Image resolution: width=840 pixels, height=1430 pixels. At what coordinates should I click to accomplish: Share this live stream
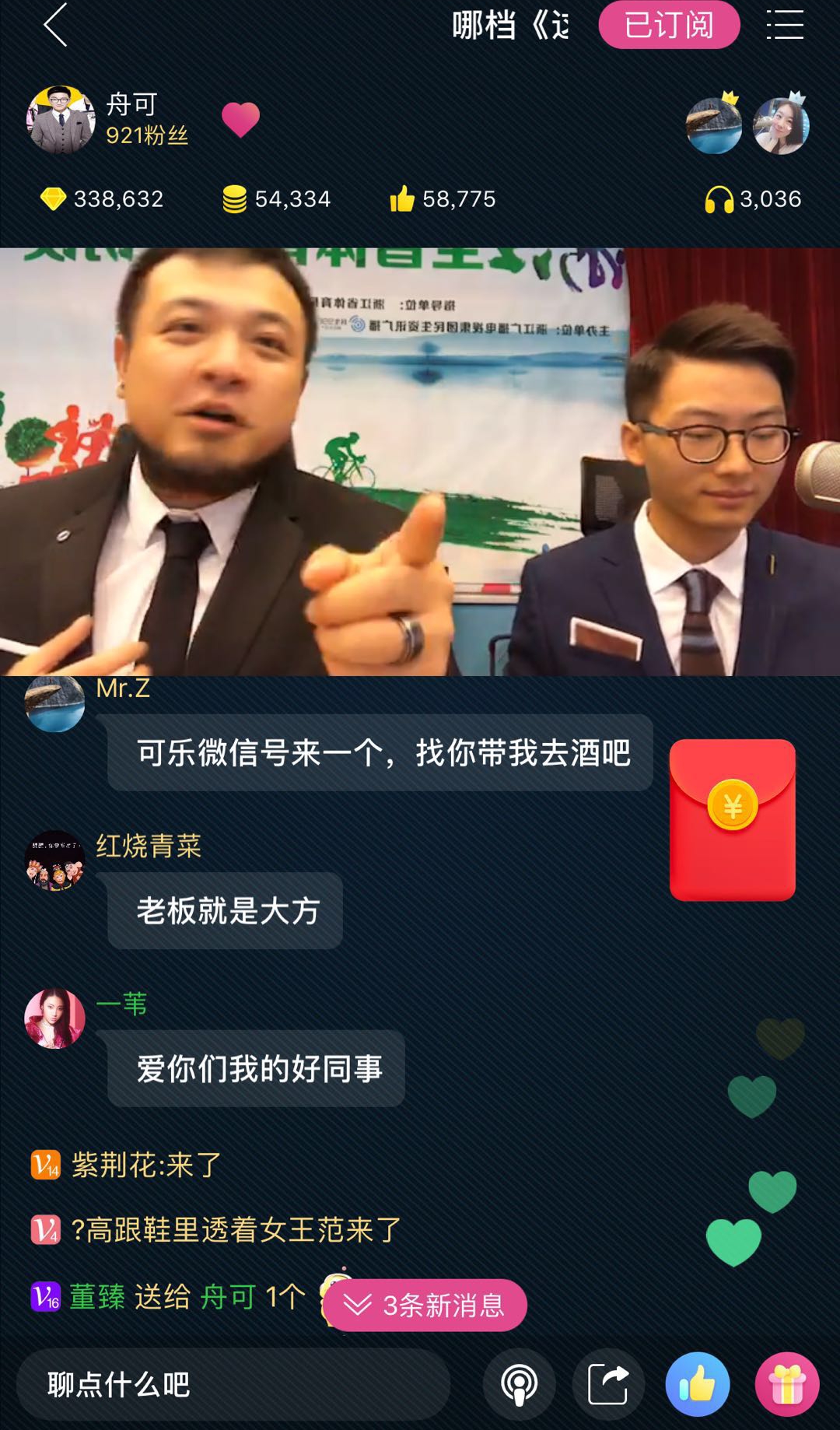coord(608,1385)
